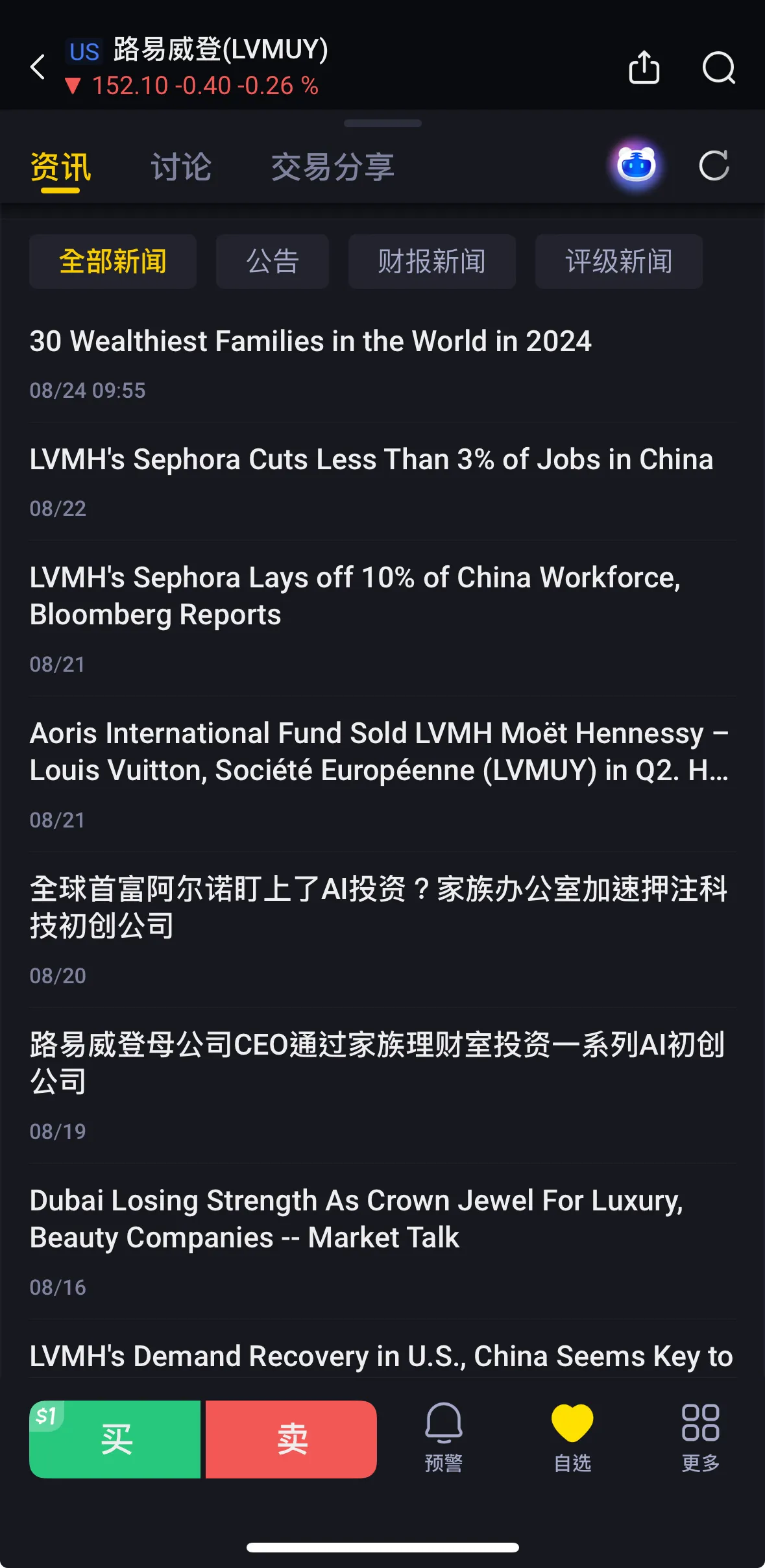Tap the green 买 buy button
The width and height of the screenshot is (765, 1568).
(x=115, y=1439)
